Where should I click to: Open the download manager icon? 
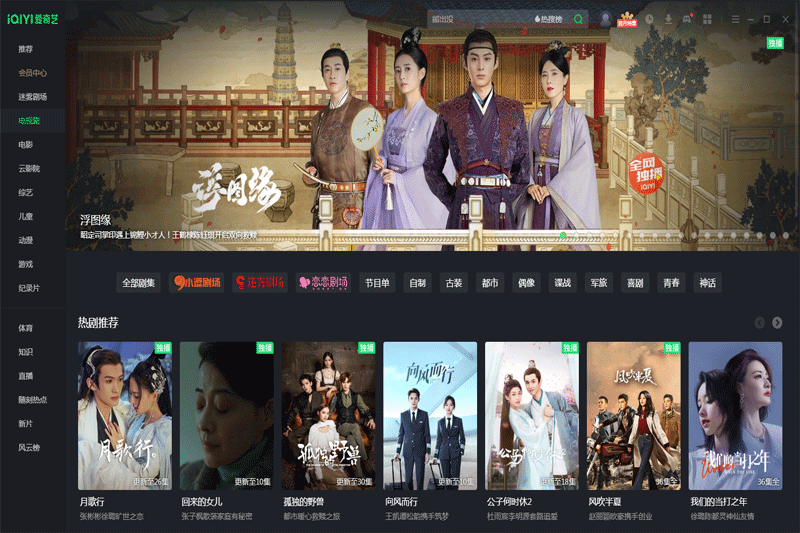(x=668, y=19)
